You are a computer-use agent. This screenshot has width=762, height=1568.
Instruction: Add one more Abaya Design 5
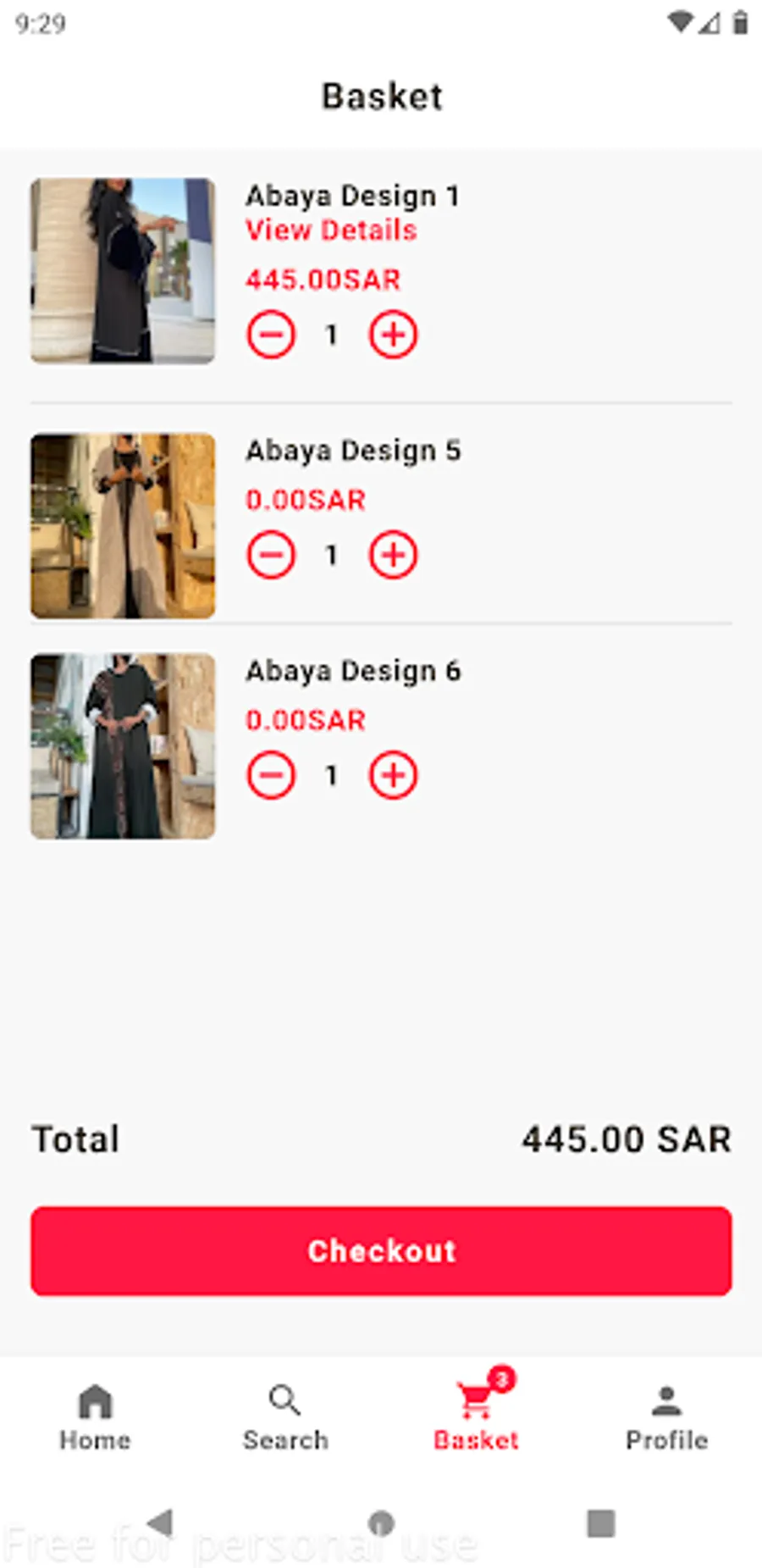(x=393, y=555)
